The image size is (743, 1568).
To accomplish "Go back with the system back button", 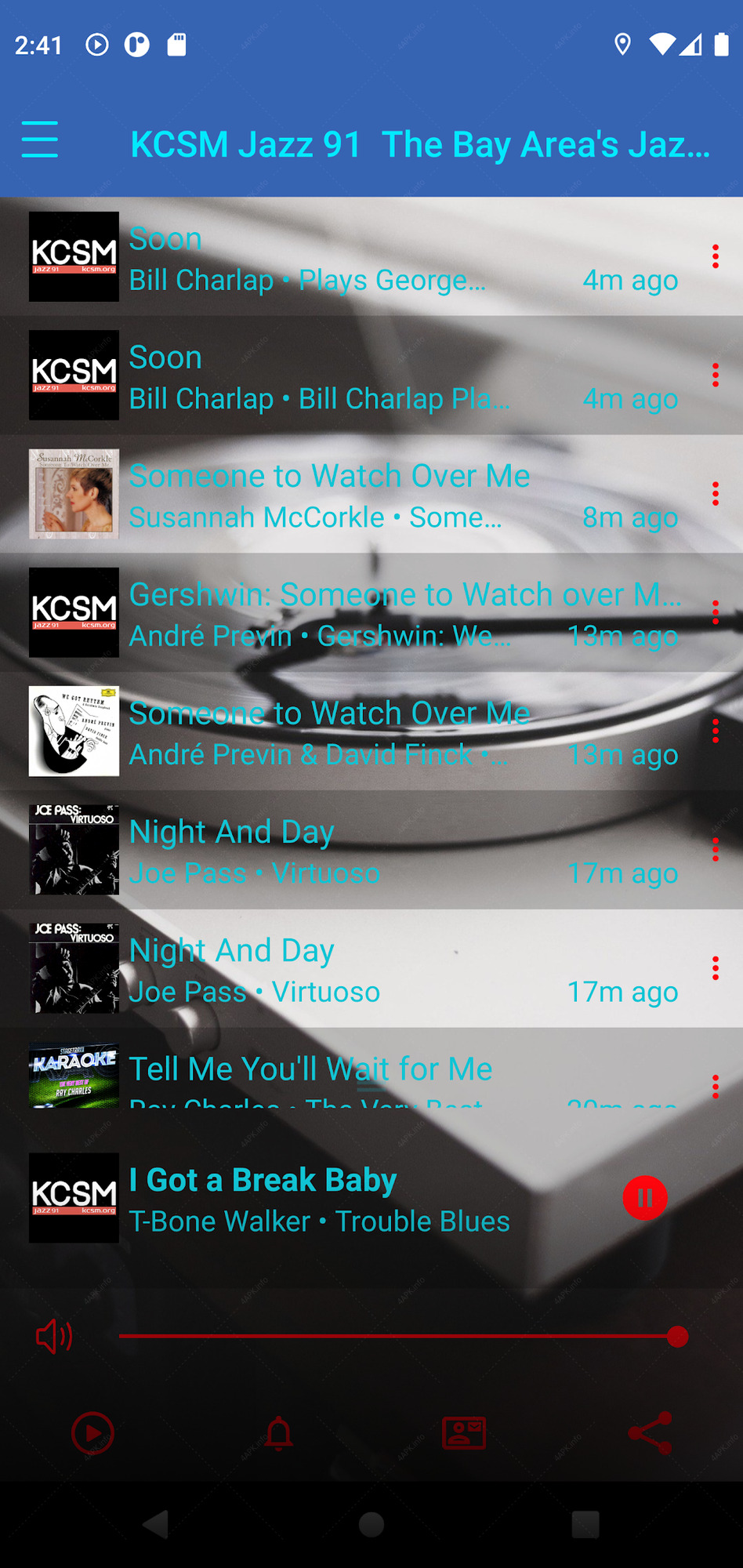I will coord(156,1525).
